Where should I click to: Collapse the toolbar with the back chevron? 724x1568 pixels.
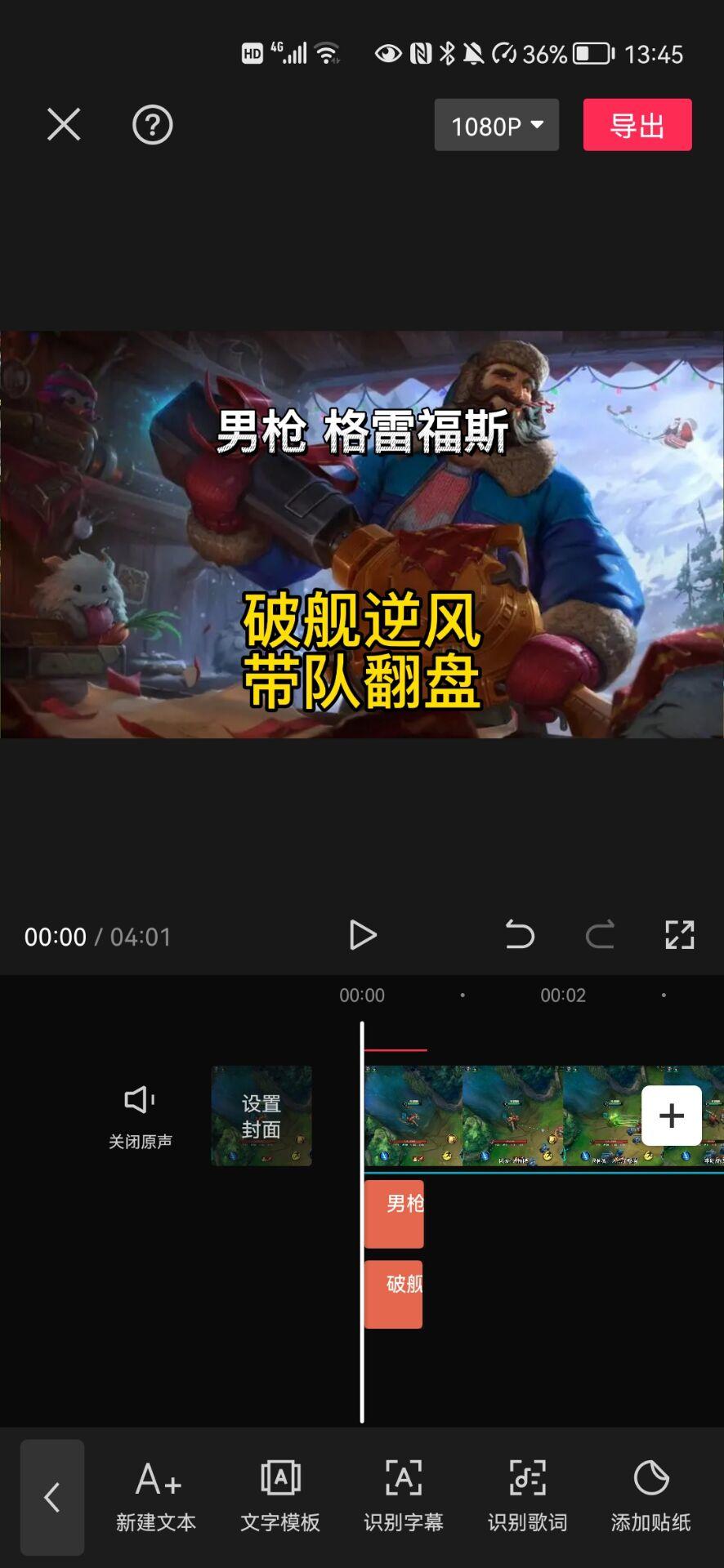[52, 1497]
